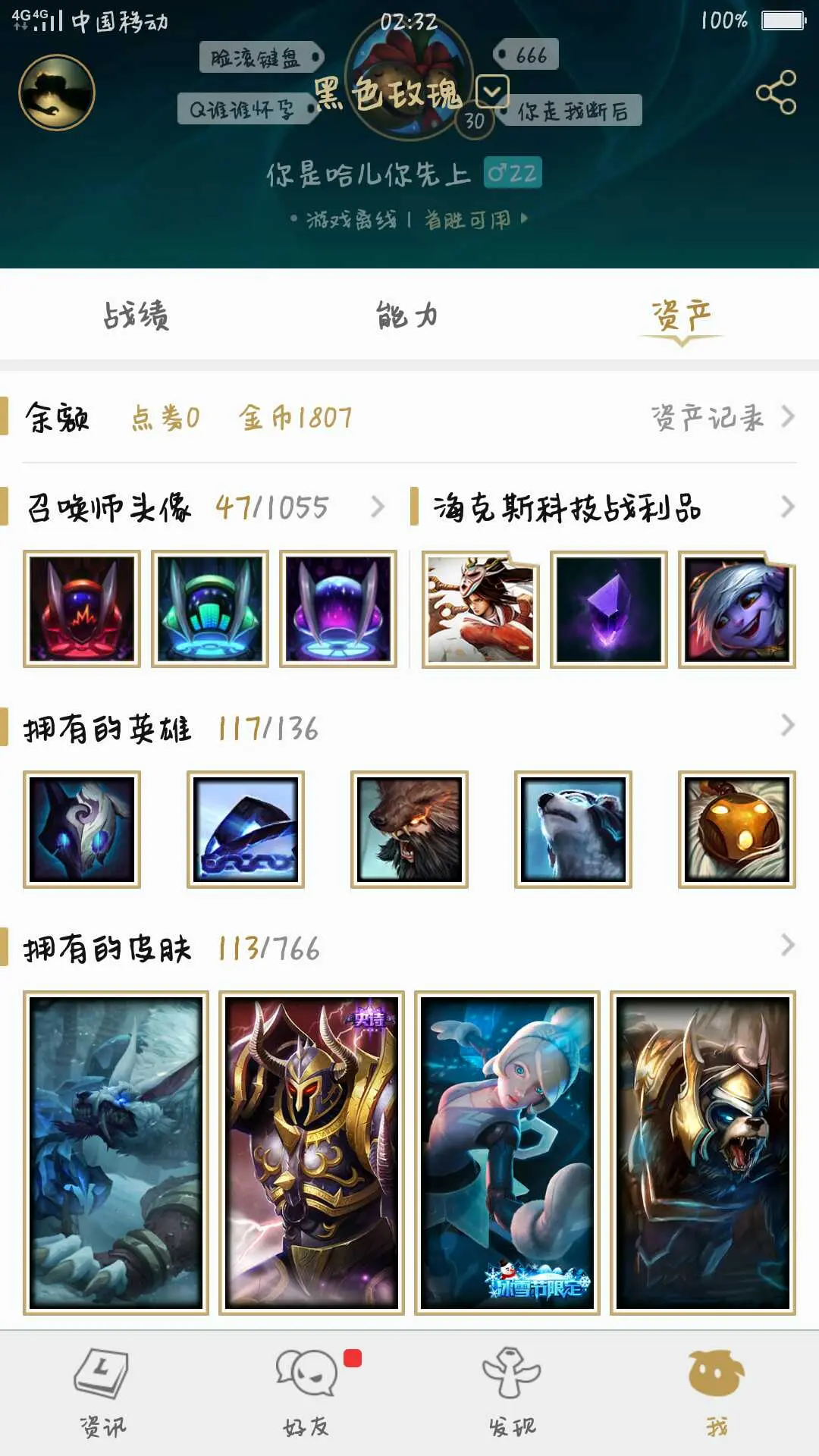The width and height of the screenshot is (819, 1456).
Task: Open the 史诗 golden armored skin card
Action: pos(312,1152)
